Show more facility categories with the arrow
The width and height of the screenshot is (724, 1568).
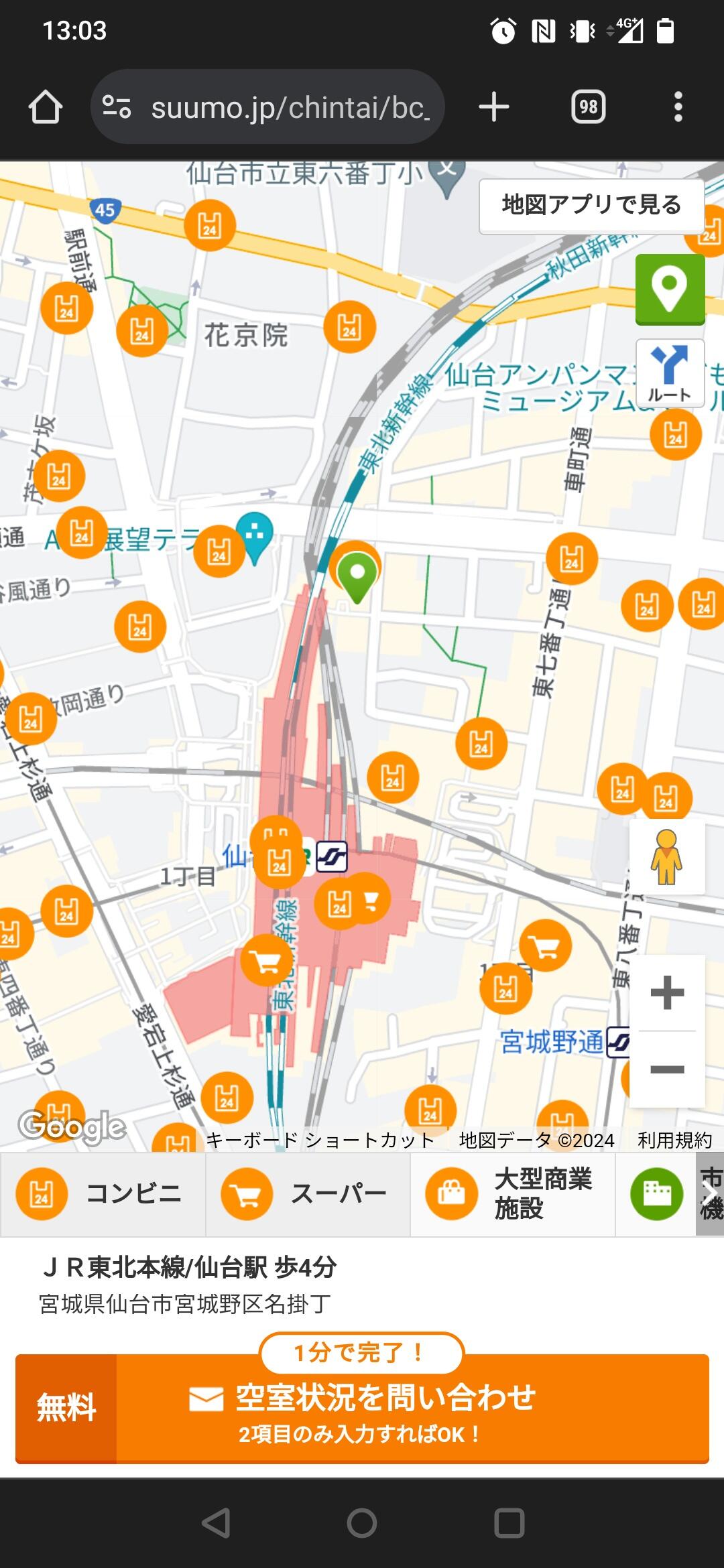click(710, 1194)
